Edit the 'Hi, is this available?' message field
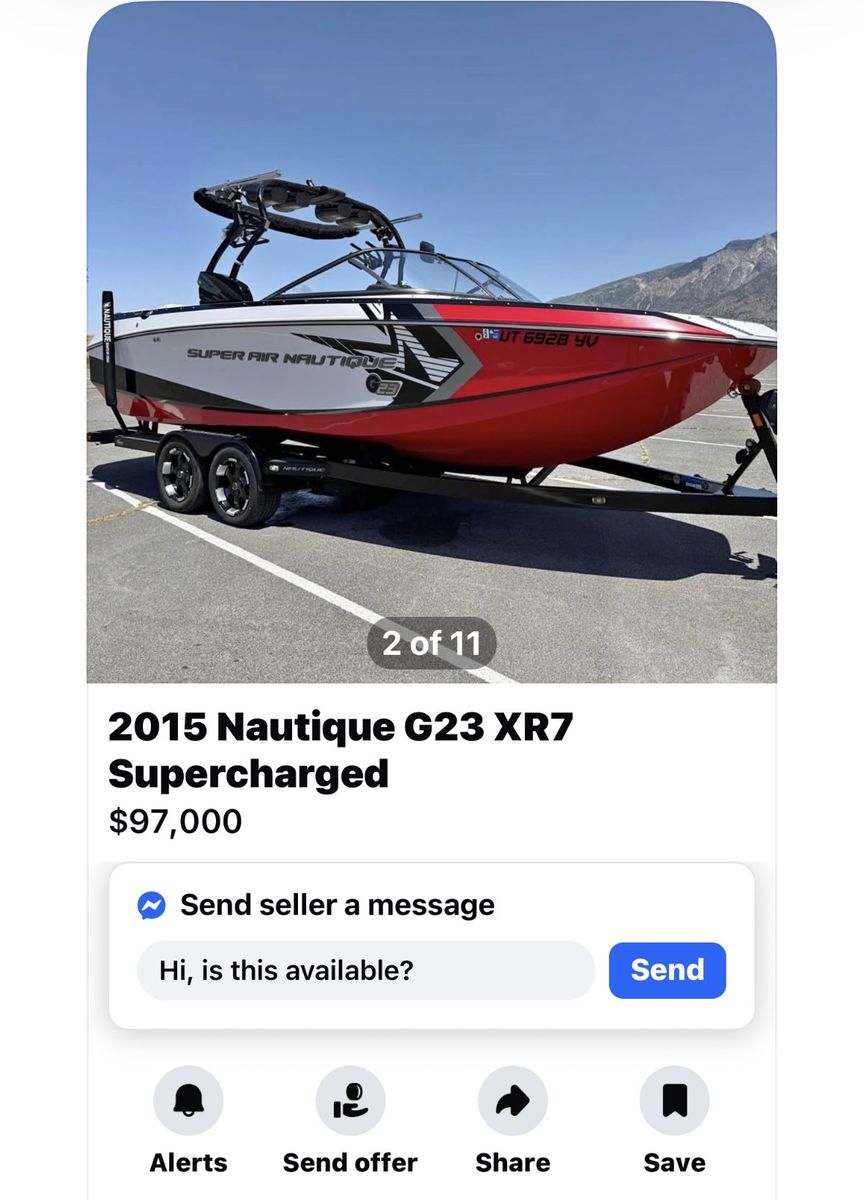The width and height of the screenshot is (863, 1200). [x=365, y=970]
